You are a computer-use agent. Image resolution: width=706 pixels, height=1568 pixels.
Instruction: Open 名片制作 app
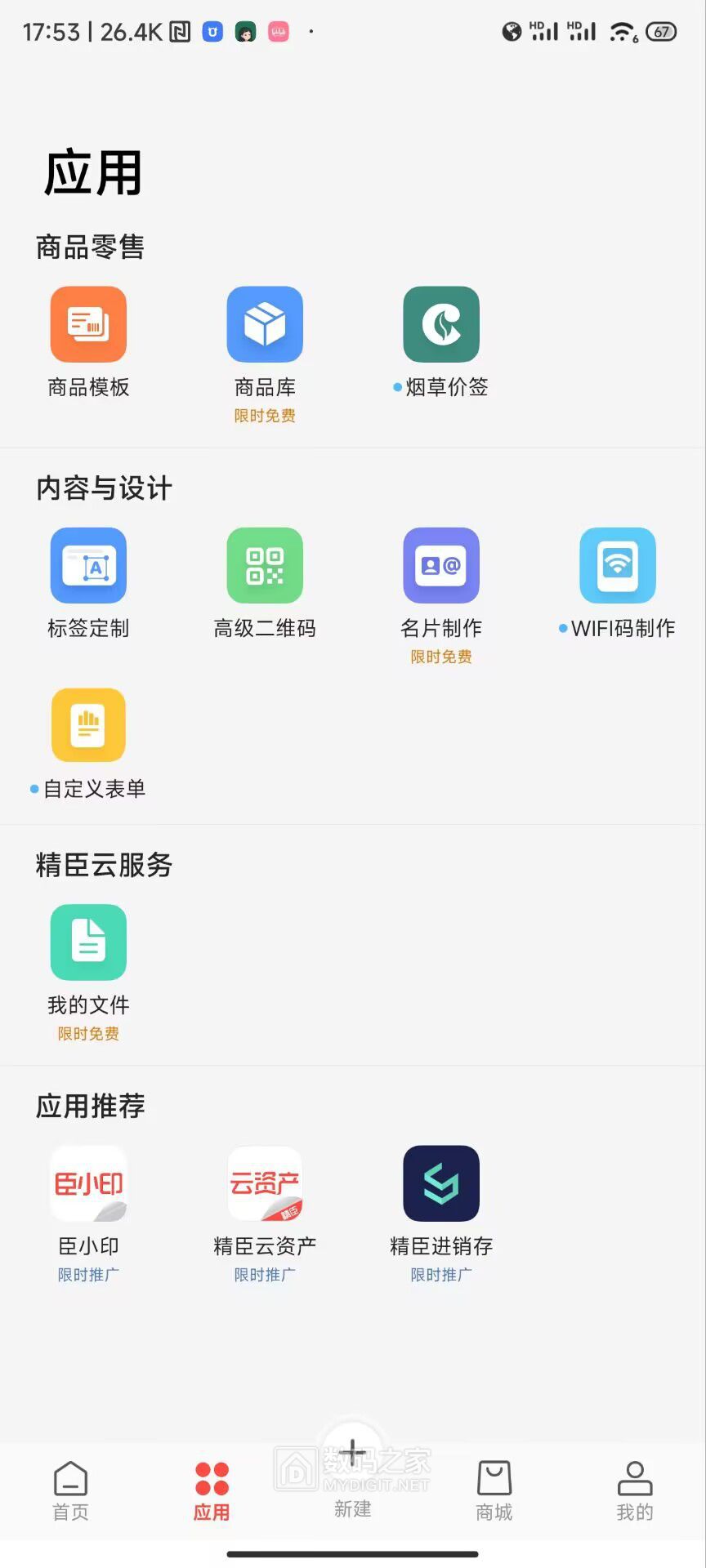coord(441,566)
